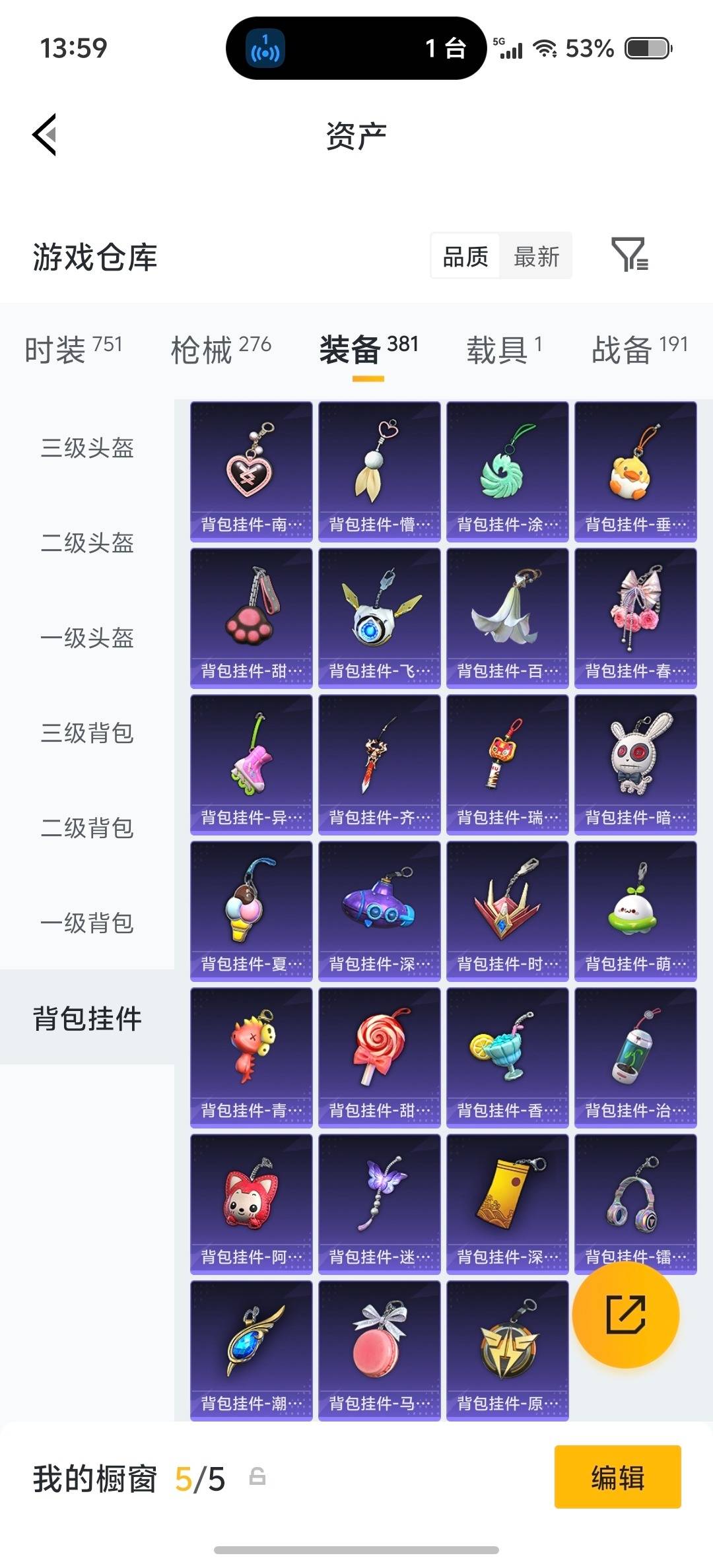Select the yellow duck pendant 背包挂件-垂
The width and height of the screenshot is (713, 1568).
point(635,469)
